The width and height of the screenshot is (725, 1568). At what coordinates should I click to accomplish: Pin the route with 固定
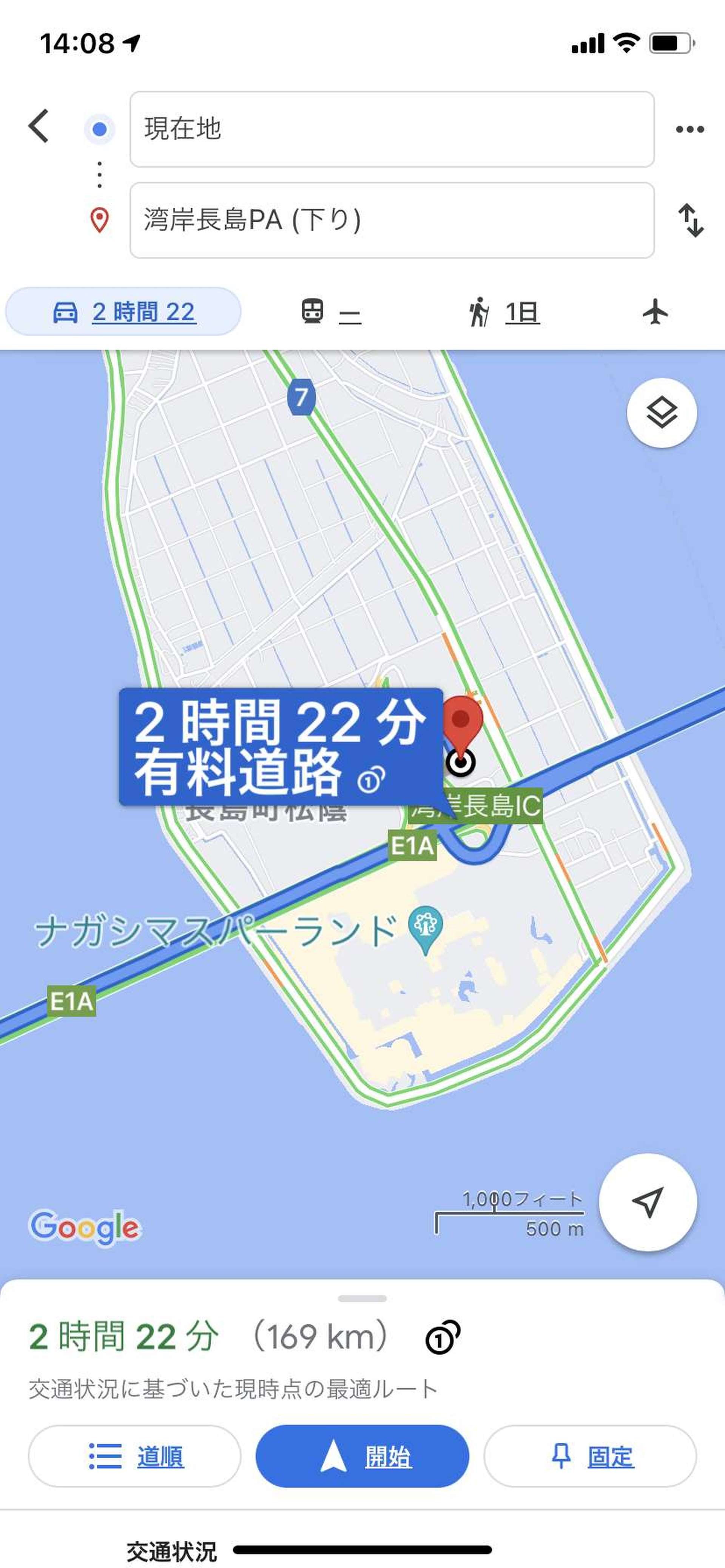coord(590,1456)
